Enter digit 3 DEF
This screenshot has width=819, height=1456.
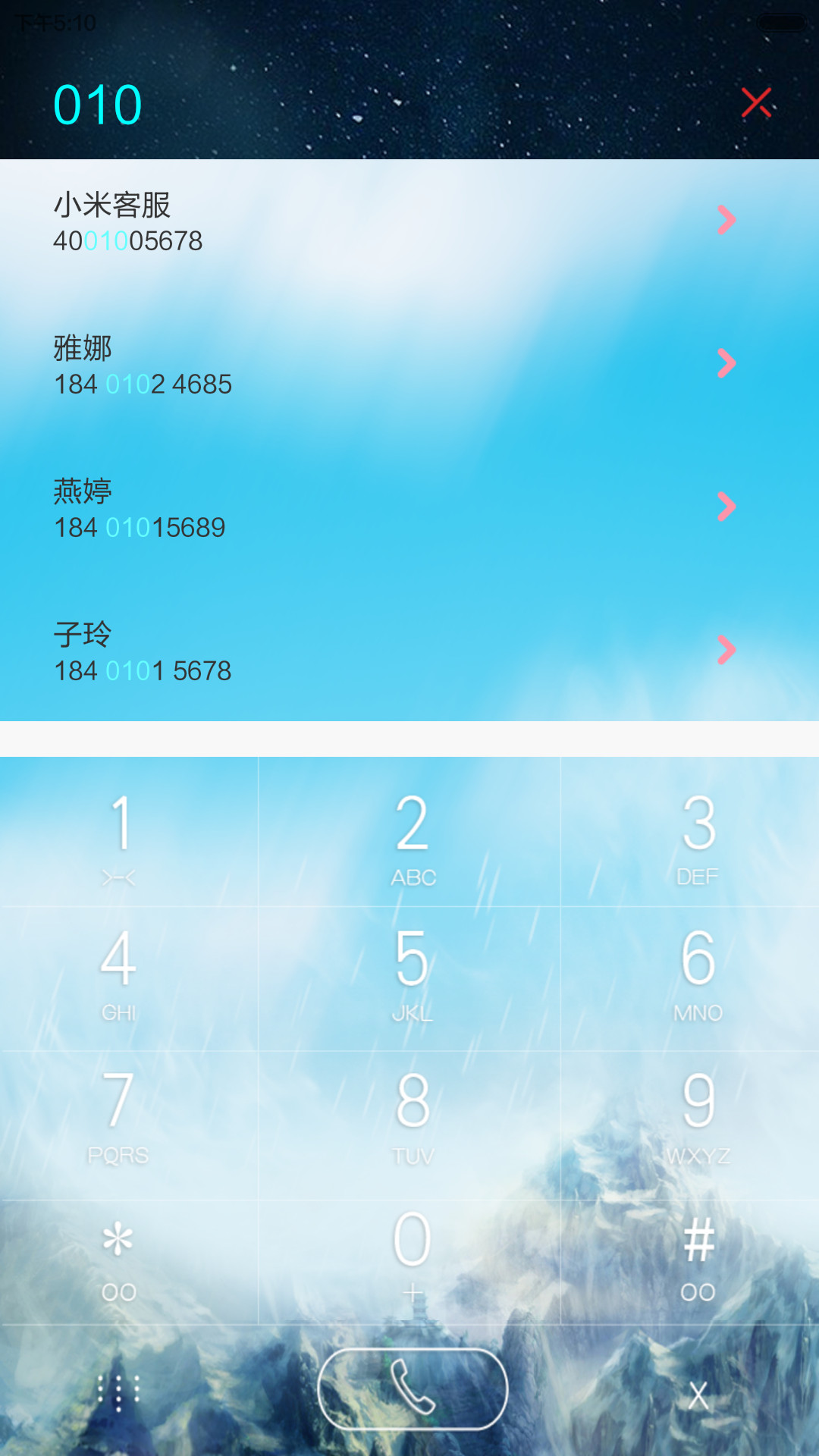click(690, 832)
